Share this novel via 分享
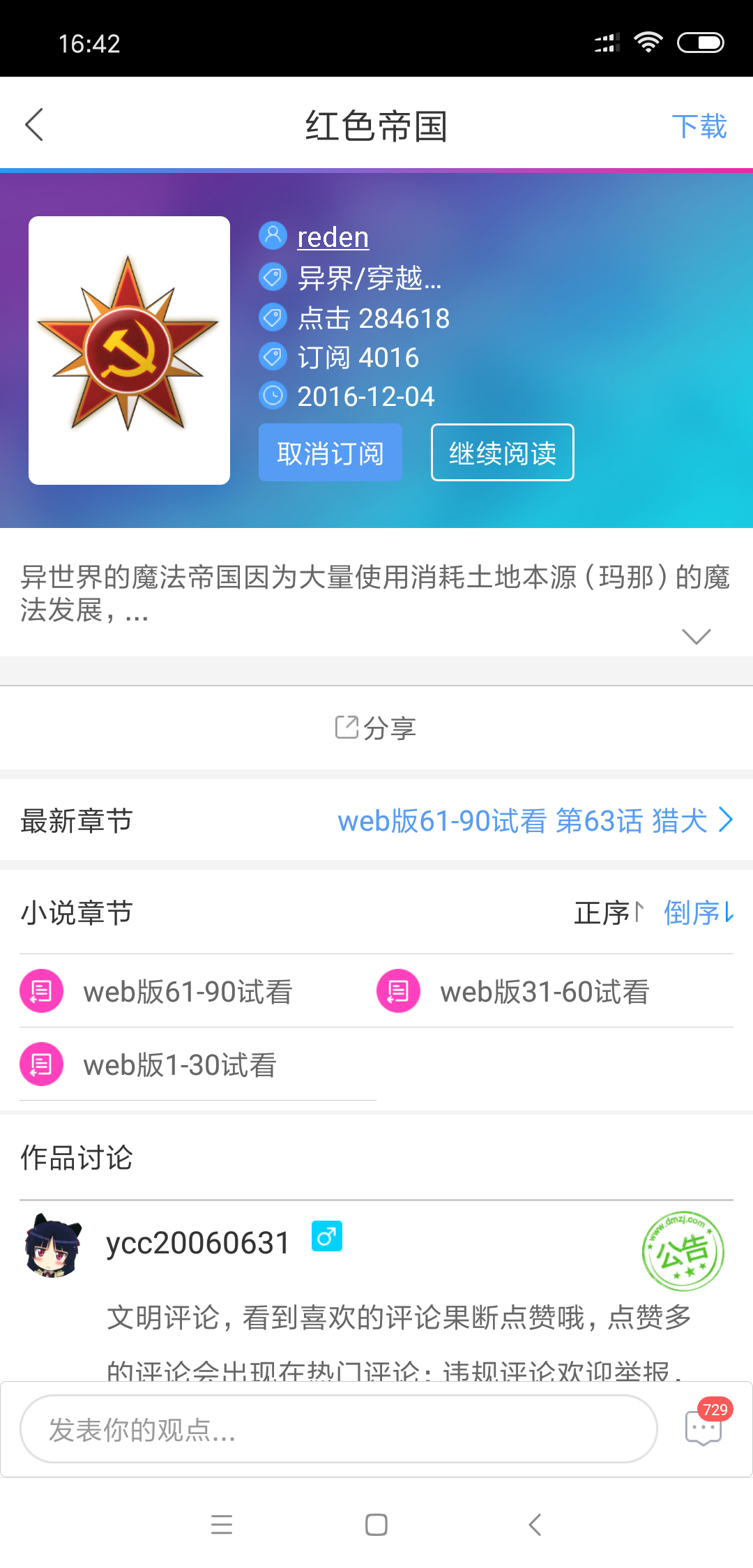The width and height of the screenshot is (753, 1568). point(376,728)
